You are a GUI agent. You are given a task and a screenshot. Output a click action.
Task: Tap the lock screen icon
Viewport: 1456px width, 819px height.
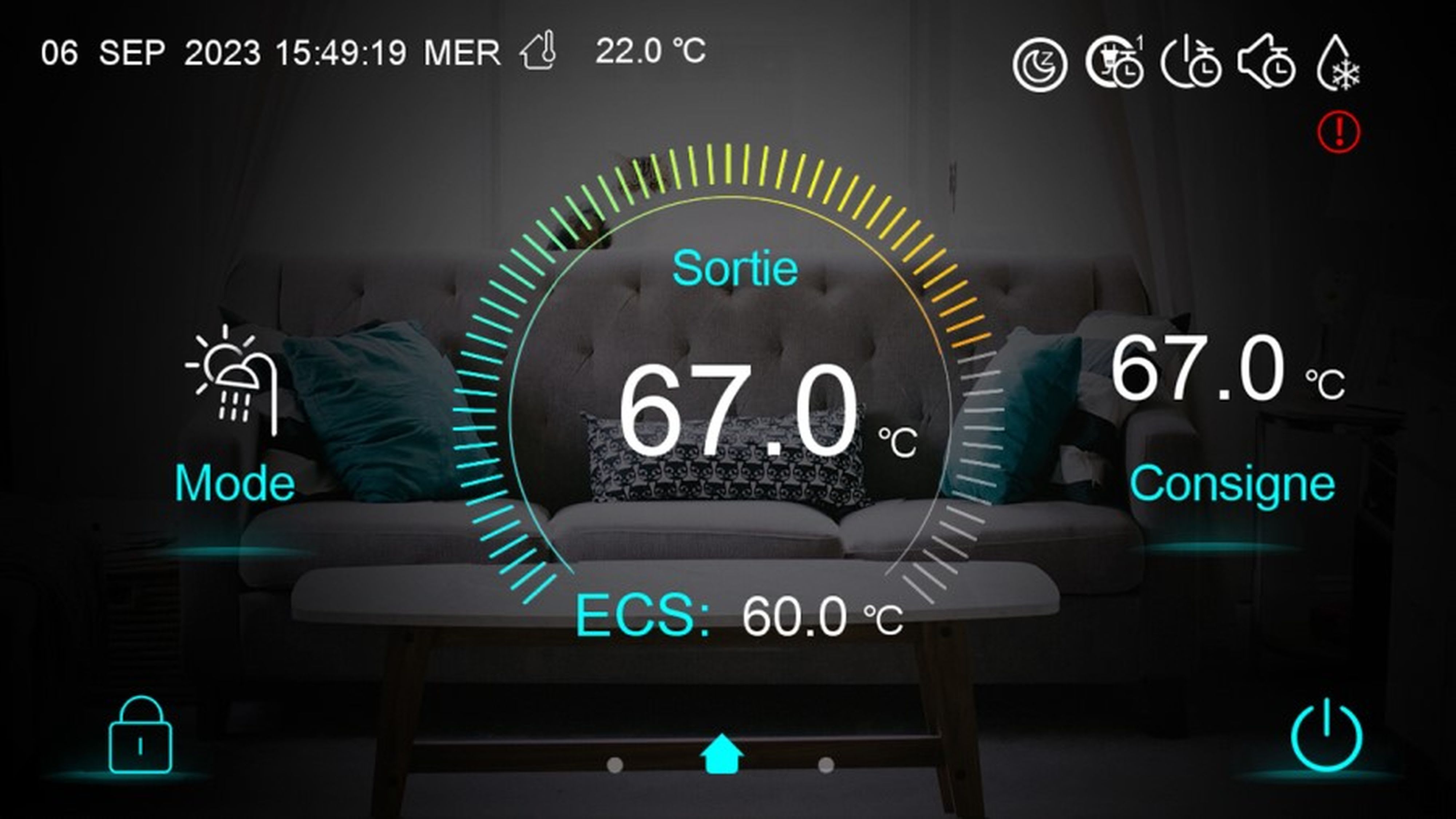[x=140, y=735]
